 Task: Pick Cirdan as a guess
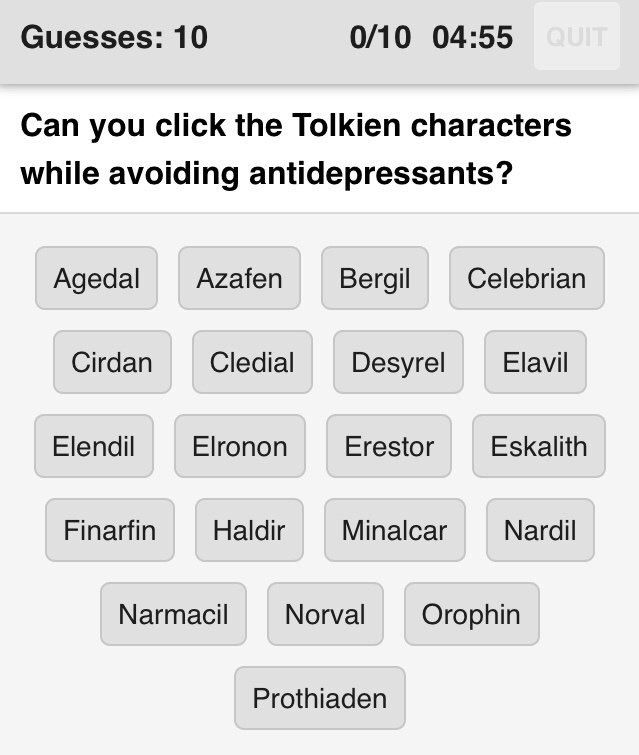pyautogui.click(x=112, y=362)
